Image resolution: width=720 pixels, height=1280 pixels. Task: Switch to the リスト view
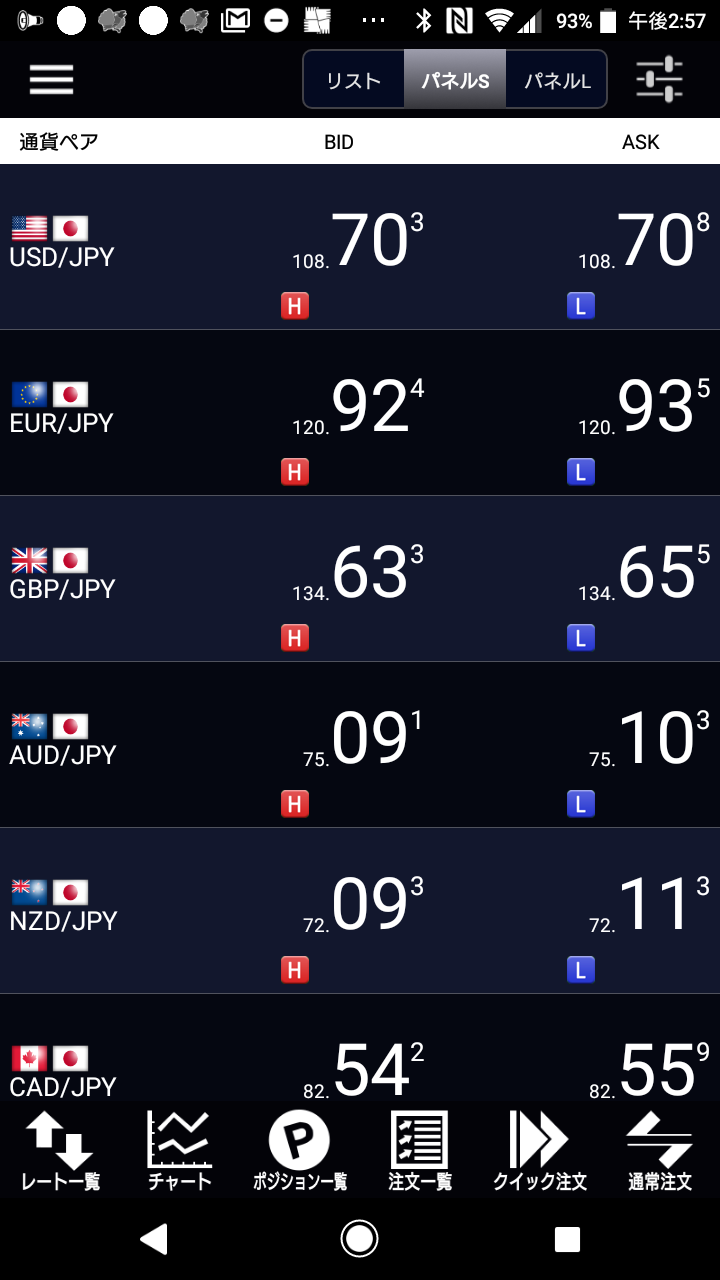tap(354, 80)
